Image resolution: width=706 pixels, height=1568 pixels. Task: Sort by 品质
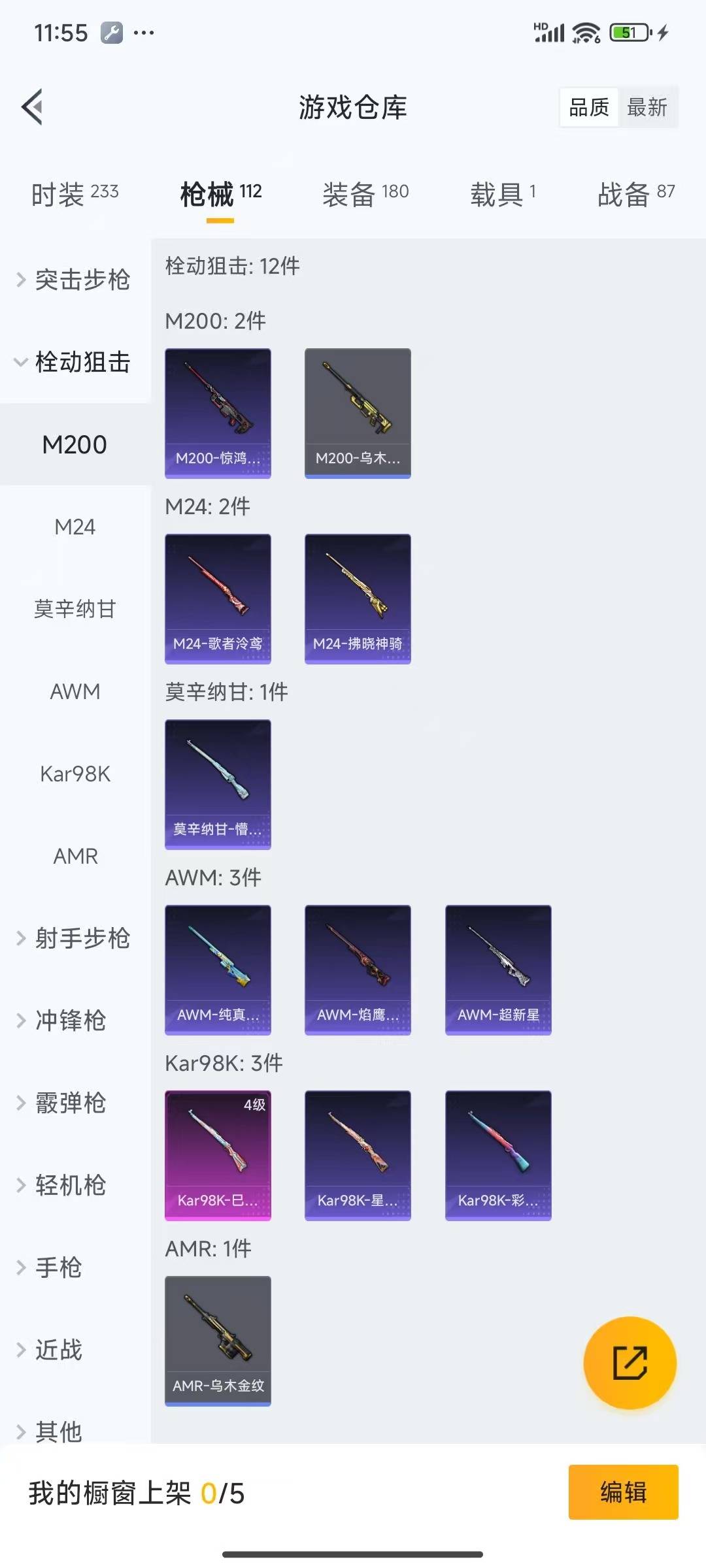tap(588, 107)
